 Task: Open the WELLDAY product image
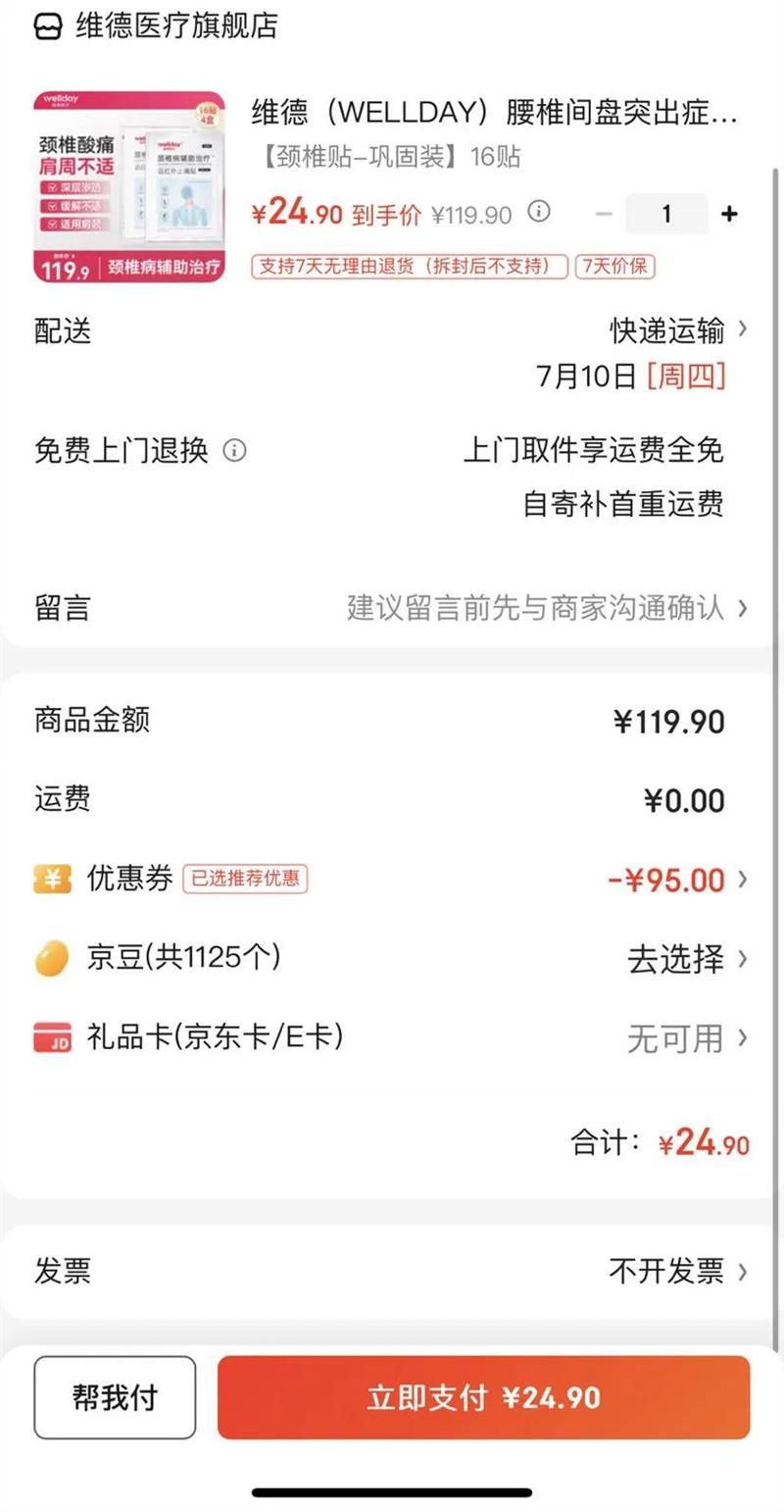(x=129, y=187)
